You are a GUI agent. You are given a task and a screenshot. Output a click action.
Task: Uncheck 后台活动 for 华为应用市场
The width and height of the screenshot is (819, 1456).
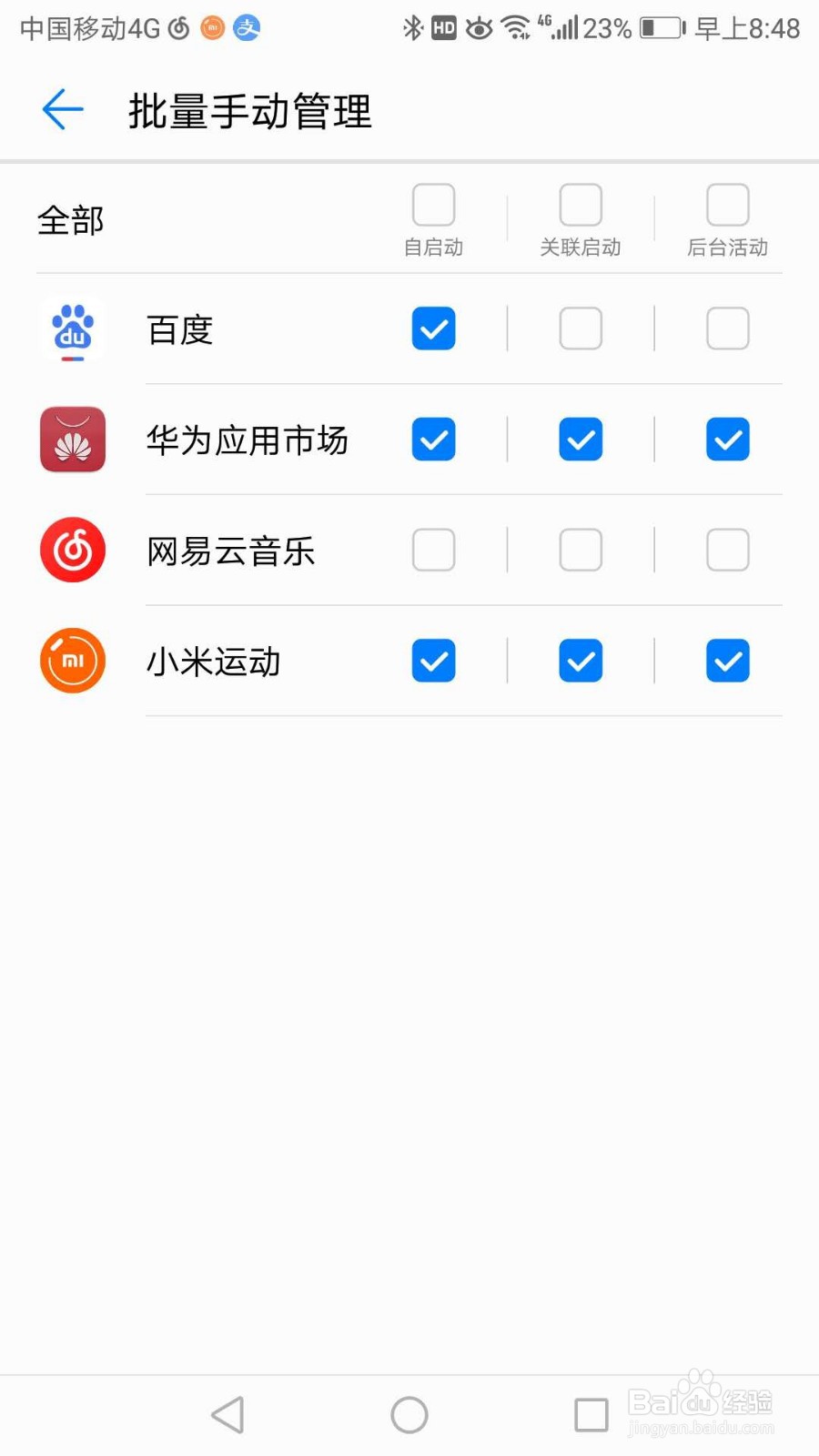point(728,440)
